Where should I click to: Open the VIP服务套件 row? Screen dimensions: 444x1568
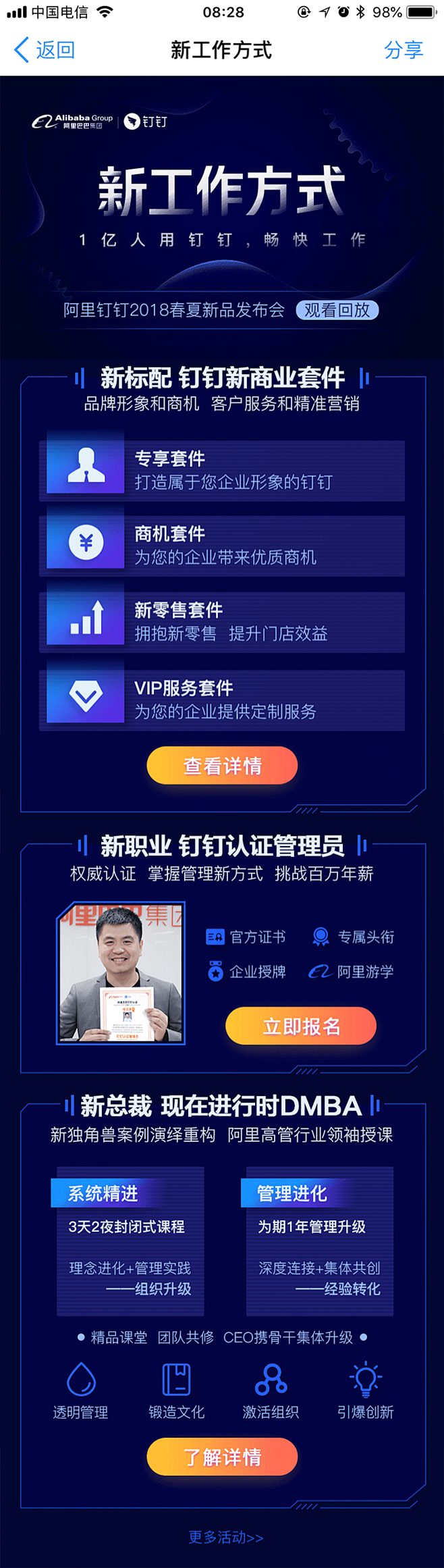click(x=222, y=700)
